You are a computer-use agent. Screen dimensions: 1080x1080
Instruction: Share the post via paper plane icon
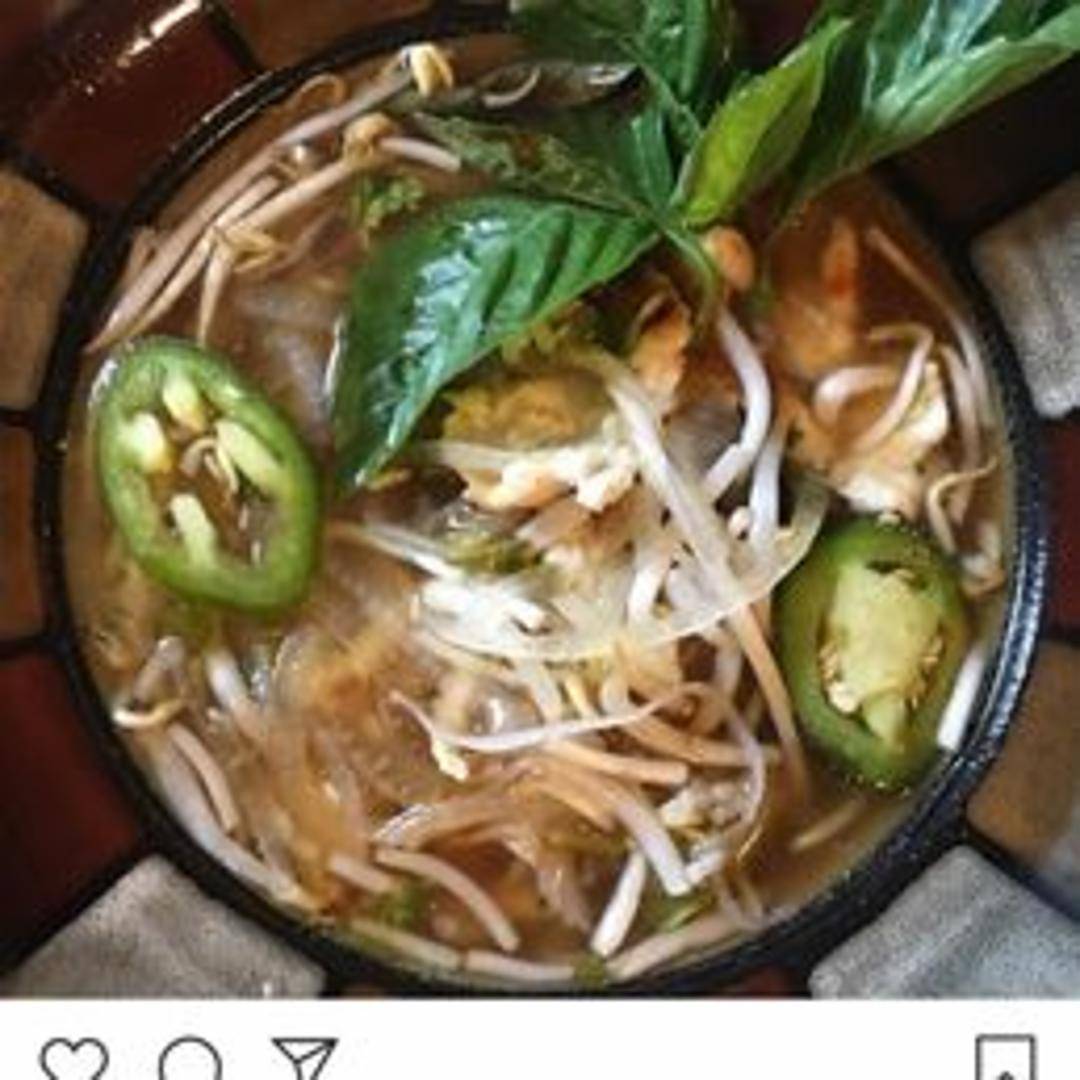(305, 1060)
